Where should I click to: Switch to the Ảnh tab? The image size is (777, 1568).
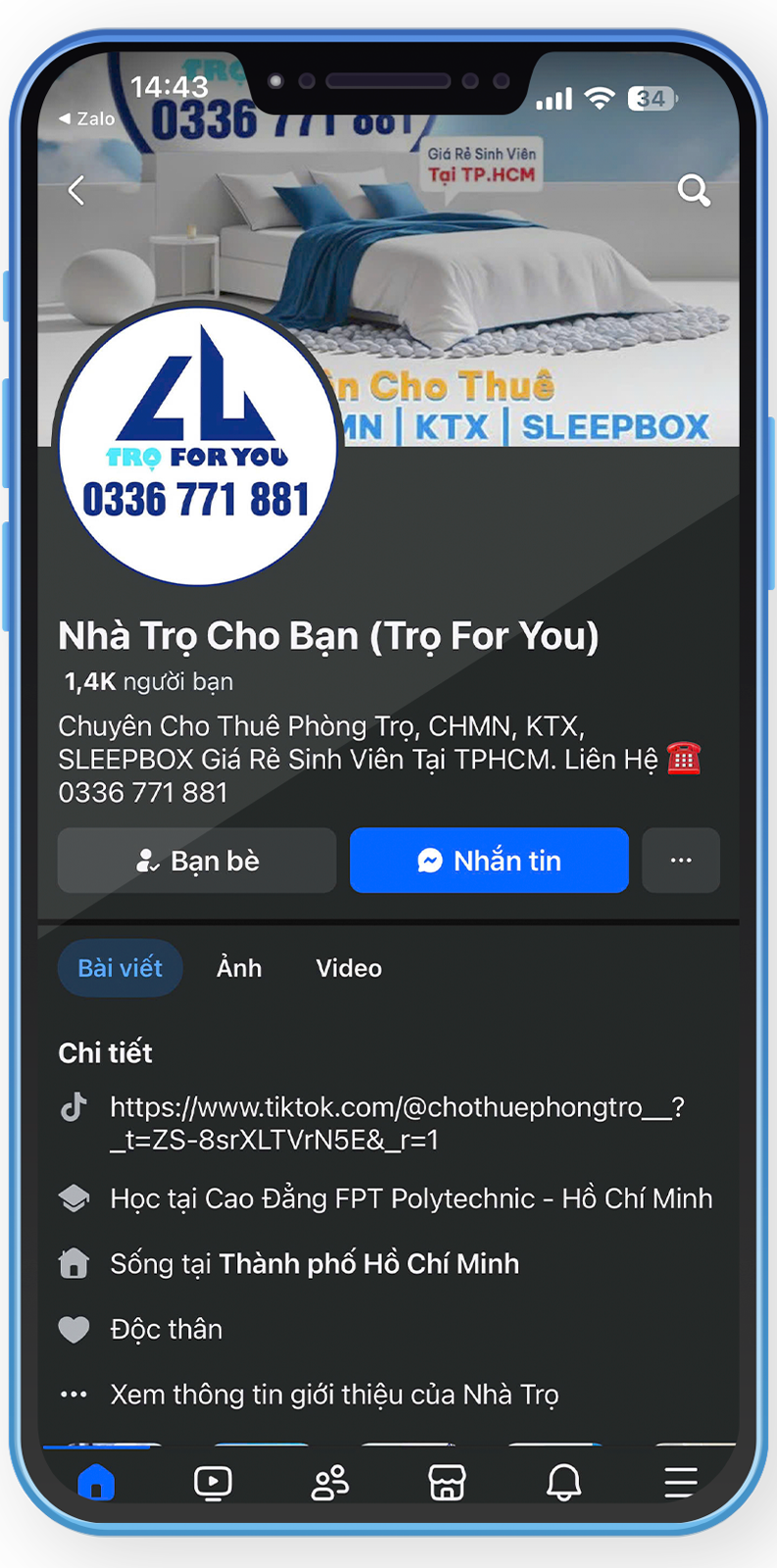tap(239, 968)
